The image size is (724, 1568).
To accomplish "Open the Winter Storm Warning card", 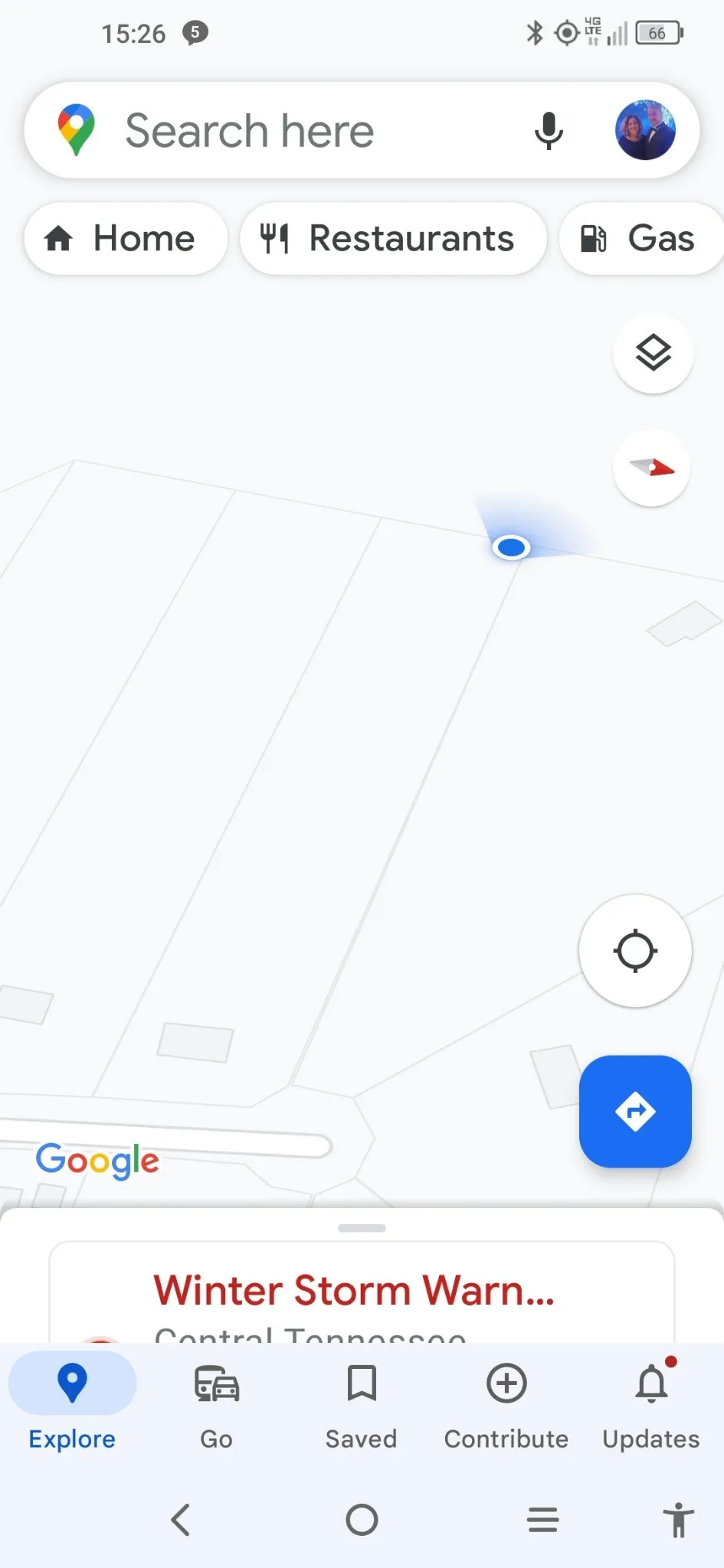I will [361, 1295].
